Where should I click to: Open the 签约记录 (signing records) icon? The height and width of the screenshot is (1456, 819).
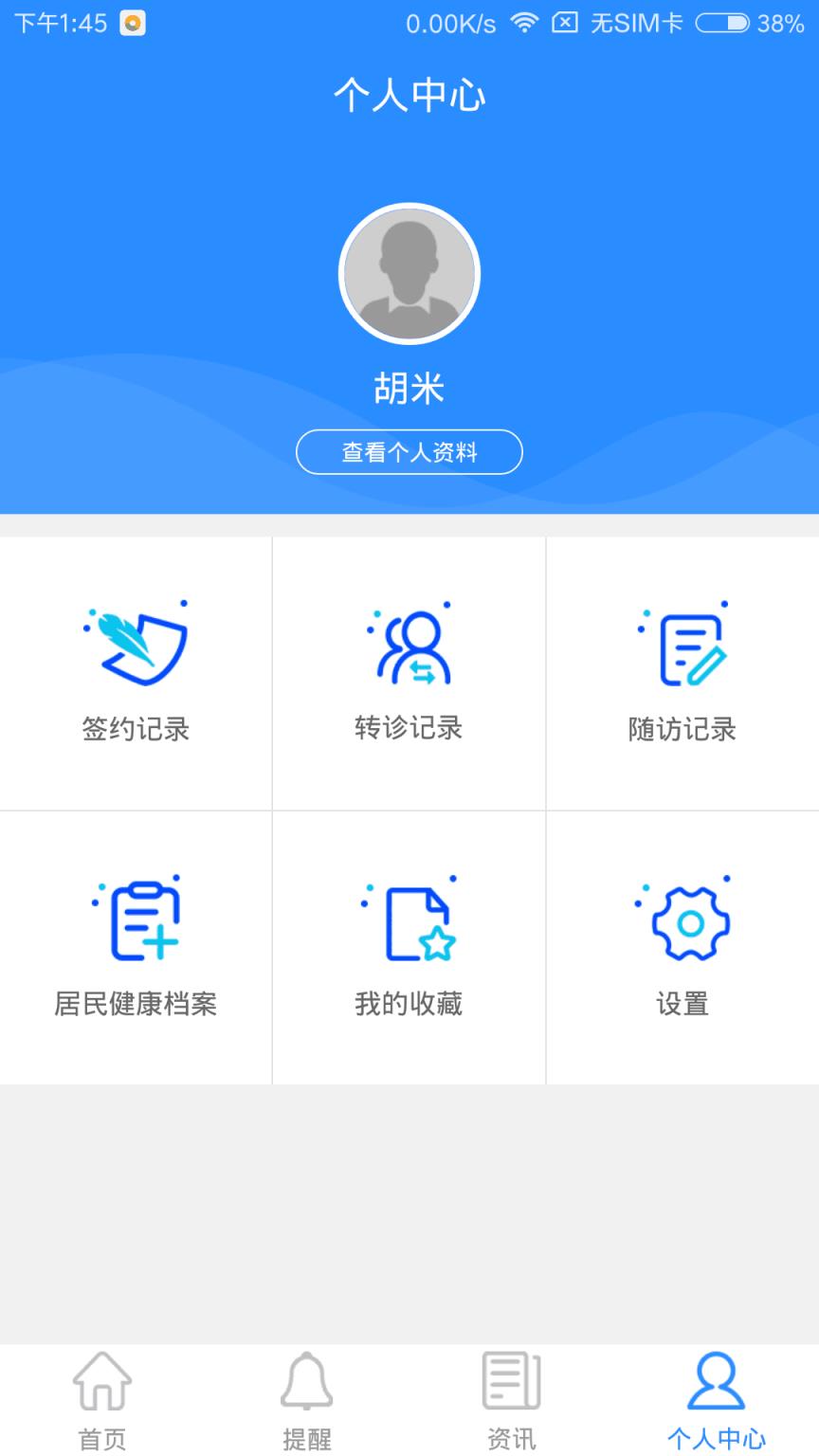(x=135, y=673)
